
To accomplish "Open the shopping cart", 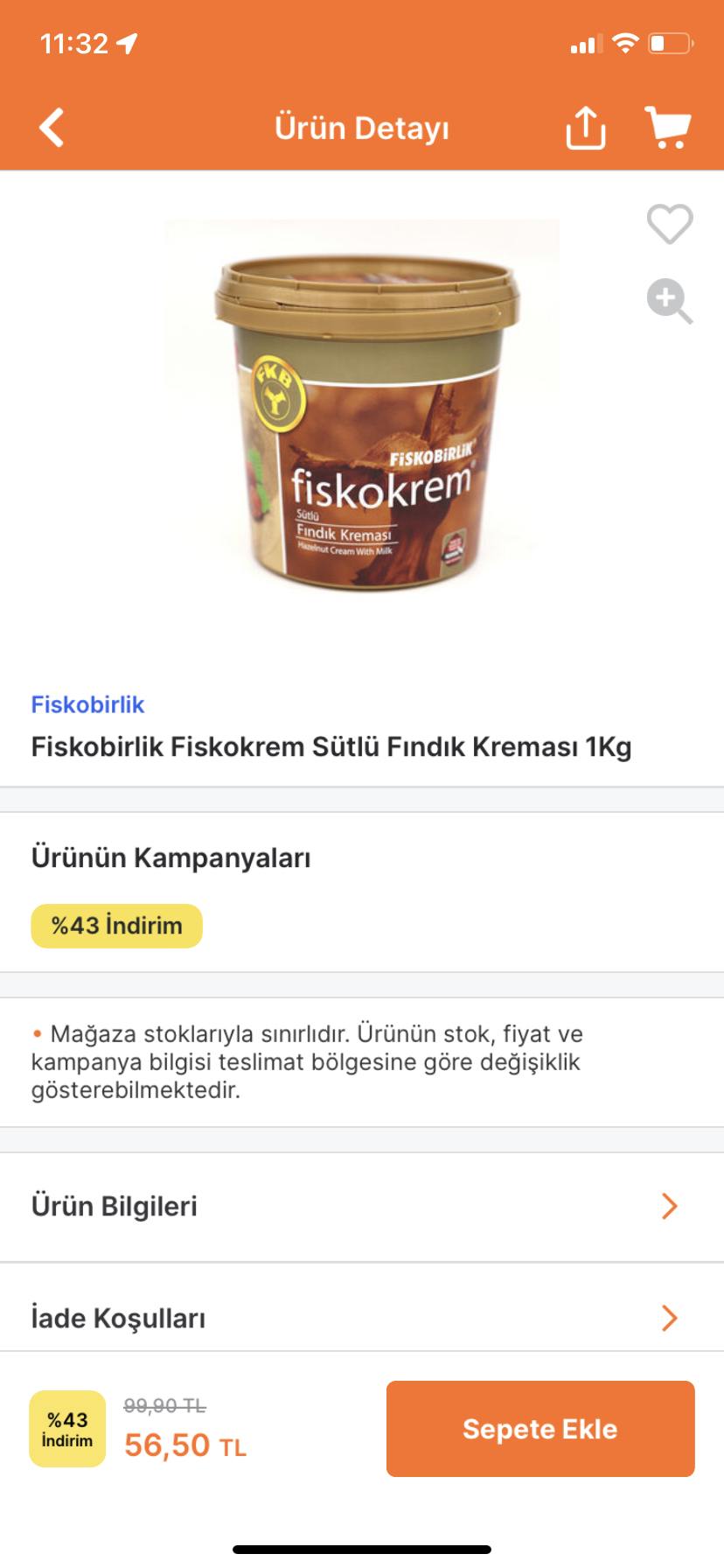I will pyautogui.click(x=668, y=128).
